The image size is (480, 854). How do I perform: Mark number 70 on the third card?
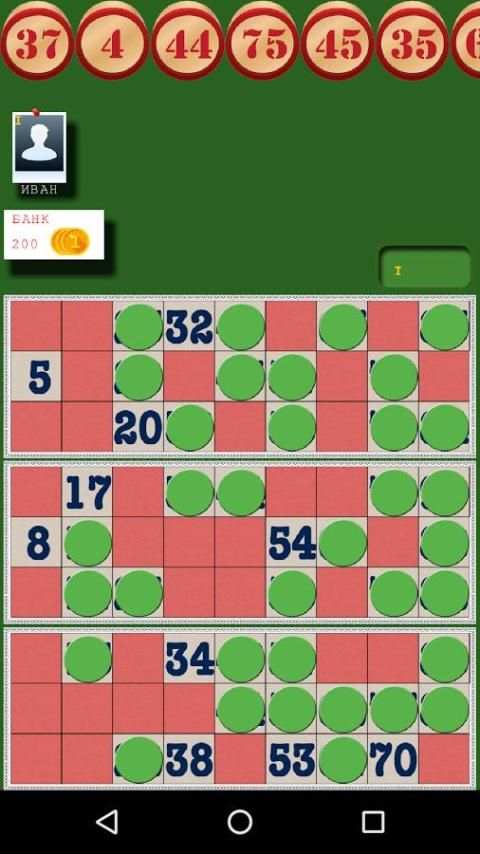point(393,759)
